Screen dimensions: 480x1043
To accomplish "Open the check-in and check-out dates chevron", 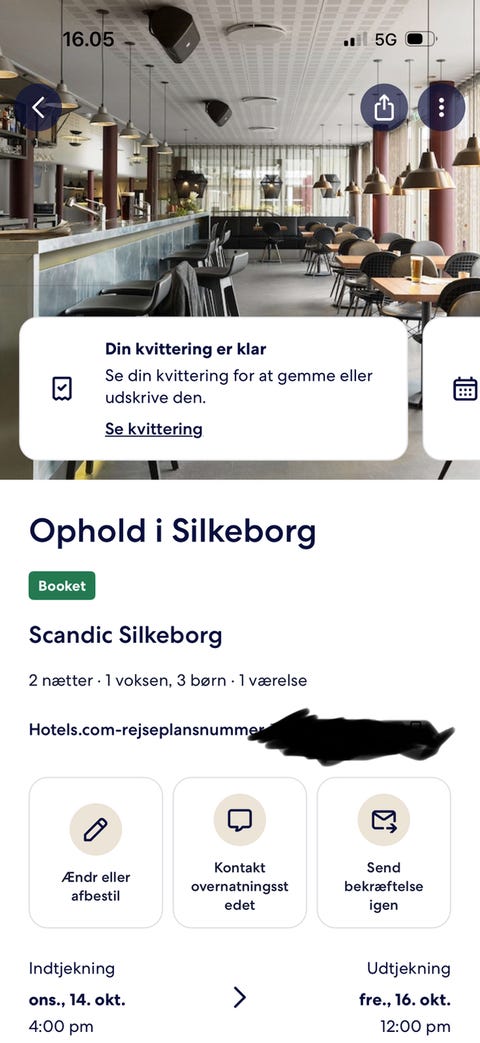I will (x=240, y=997).
